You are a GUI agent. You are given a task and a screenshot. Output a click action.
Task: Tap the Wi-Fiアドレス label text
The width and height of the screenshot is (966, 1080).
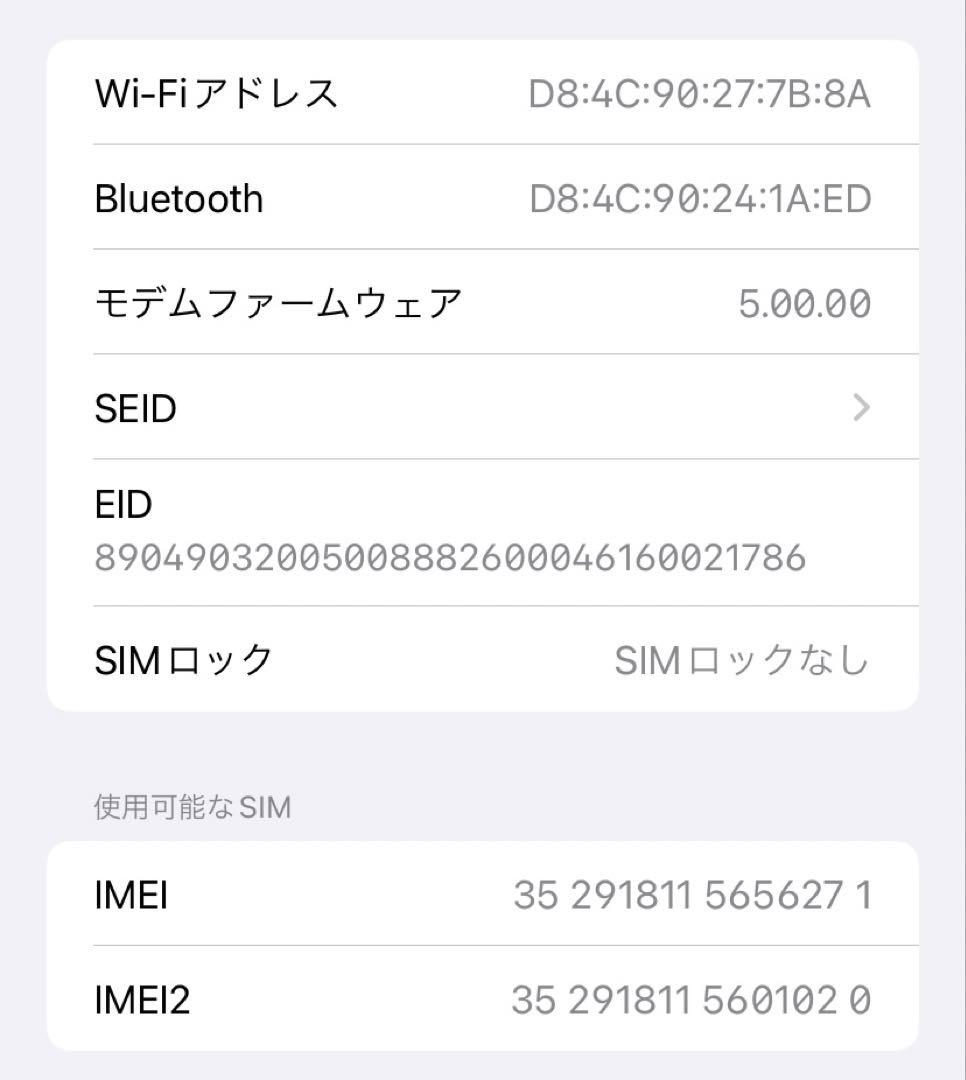click(x=215, y=93)
